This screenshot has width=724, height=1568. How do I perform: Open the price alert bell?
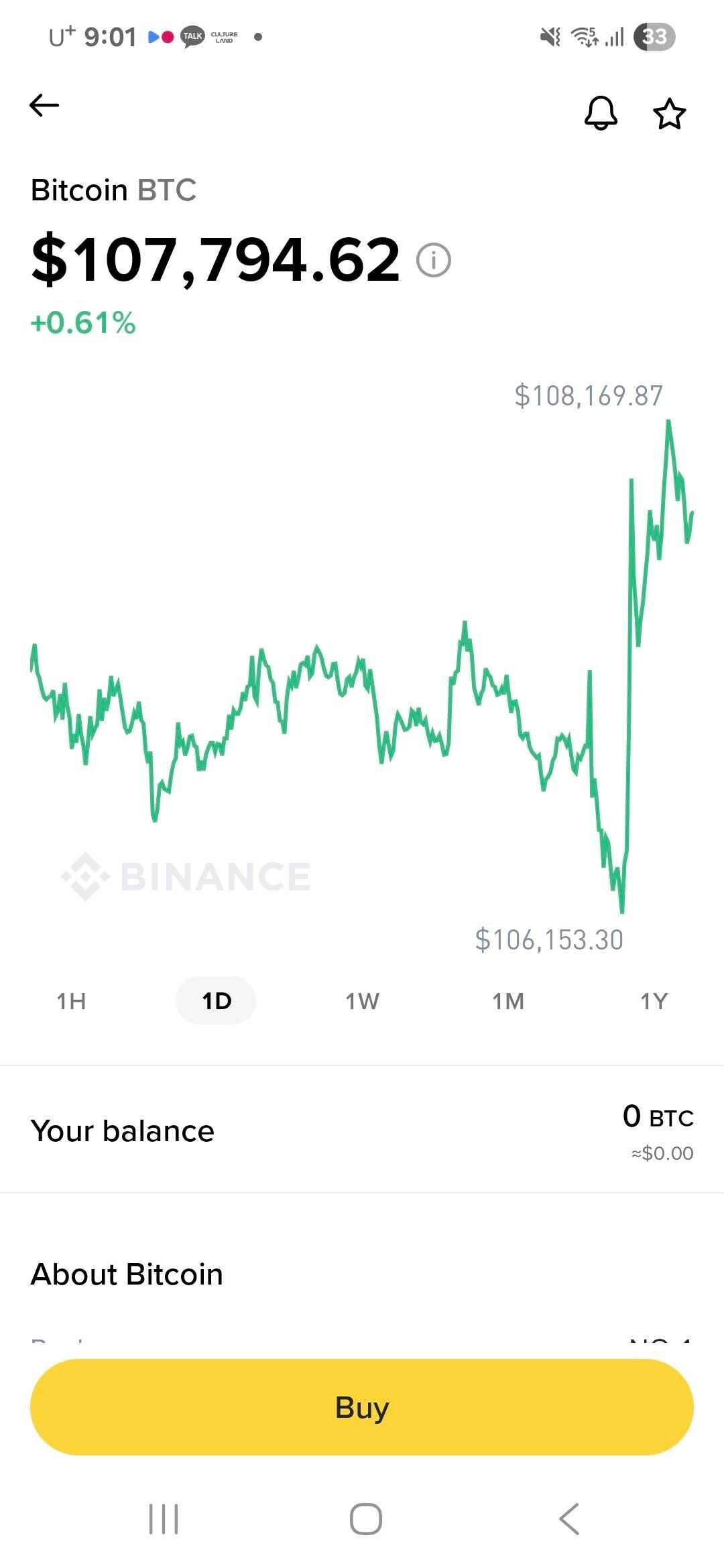pos(601,113)
